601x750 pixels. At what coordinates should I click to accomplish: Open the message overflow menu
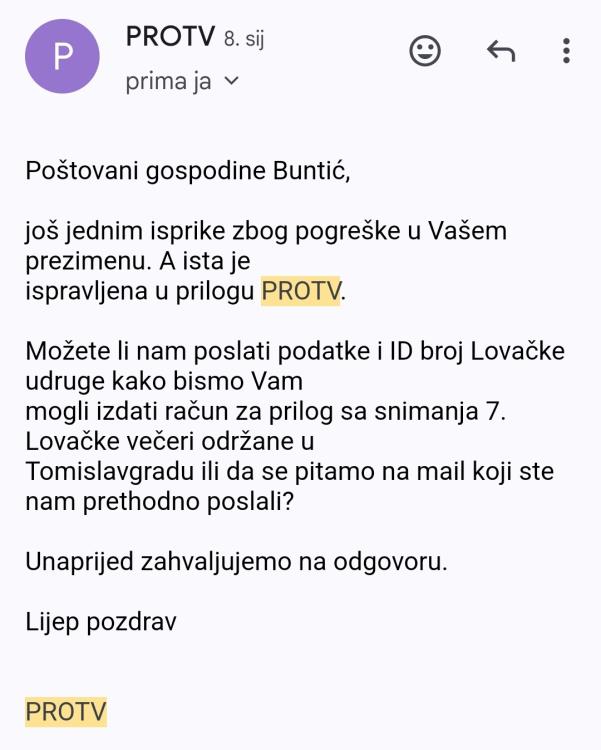pos(567,51)
